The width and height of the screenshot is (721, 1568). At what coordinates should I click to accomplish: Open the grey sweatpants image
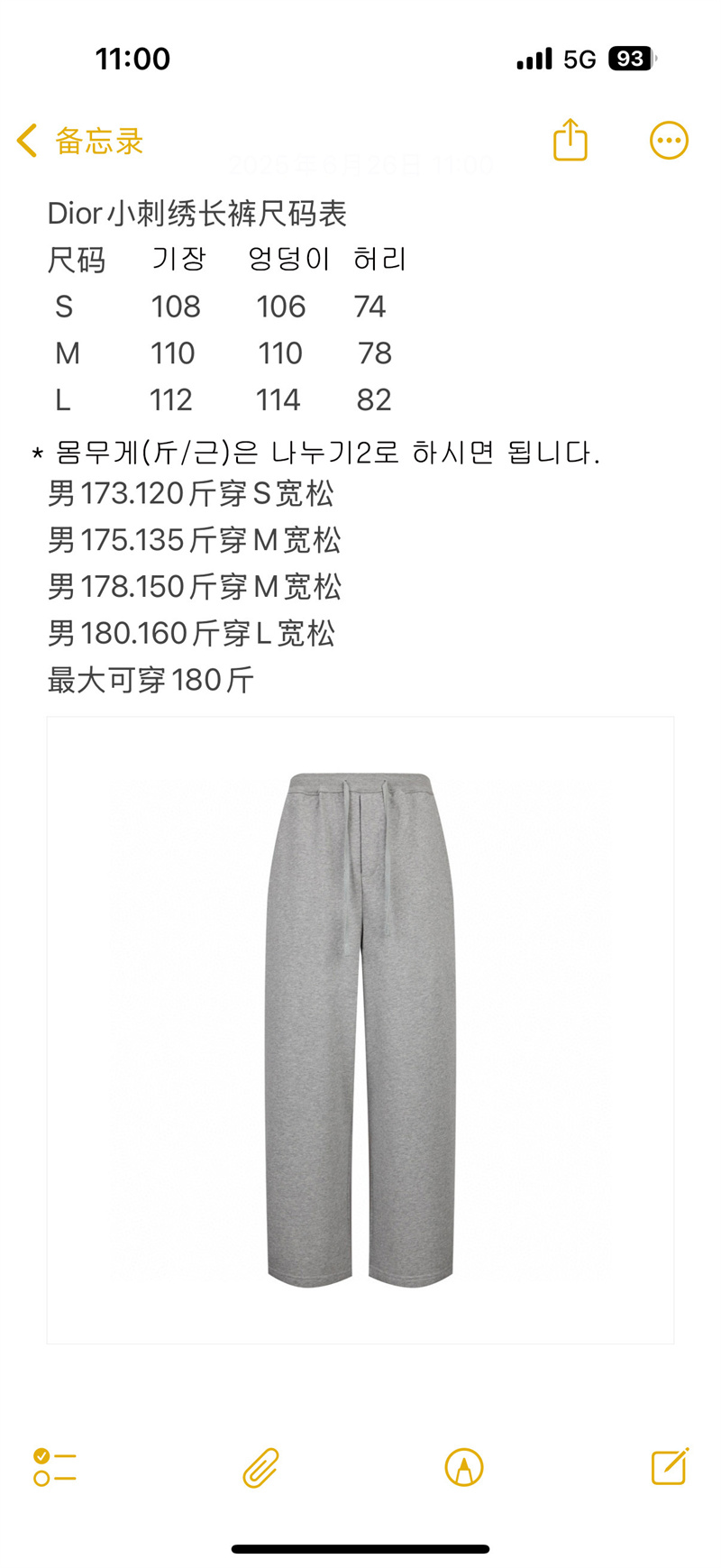click(360, 1029)
